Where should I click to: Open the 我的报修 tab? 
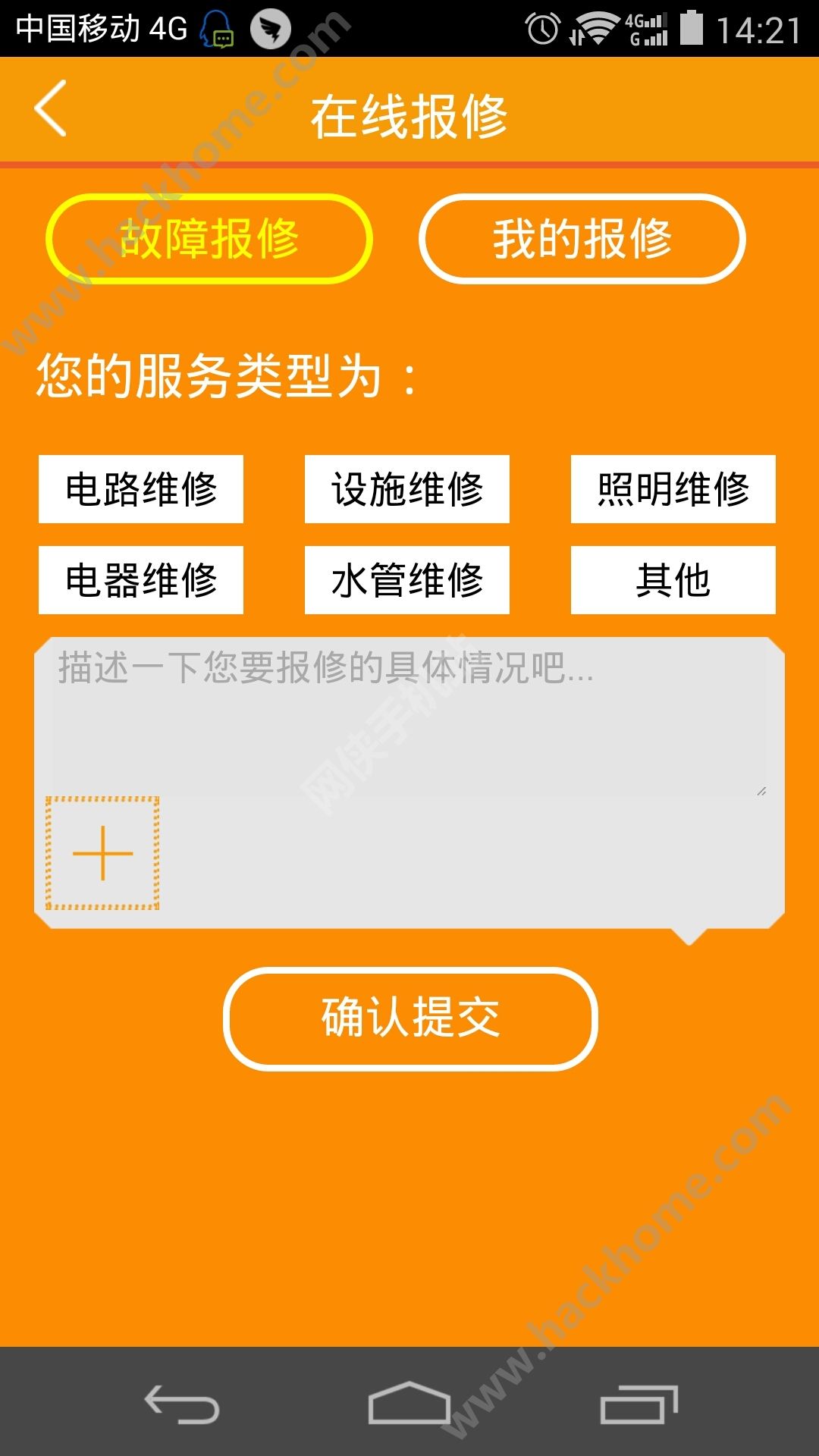click(x=582, y=239)
